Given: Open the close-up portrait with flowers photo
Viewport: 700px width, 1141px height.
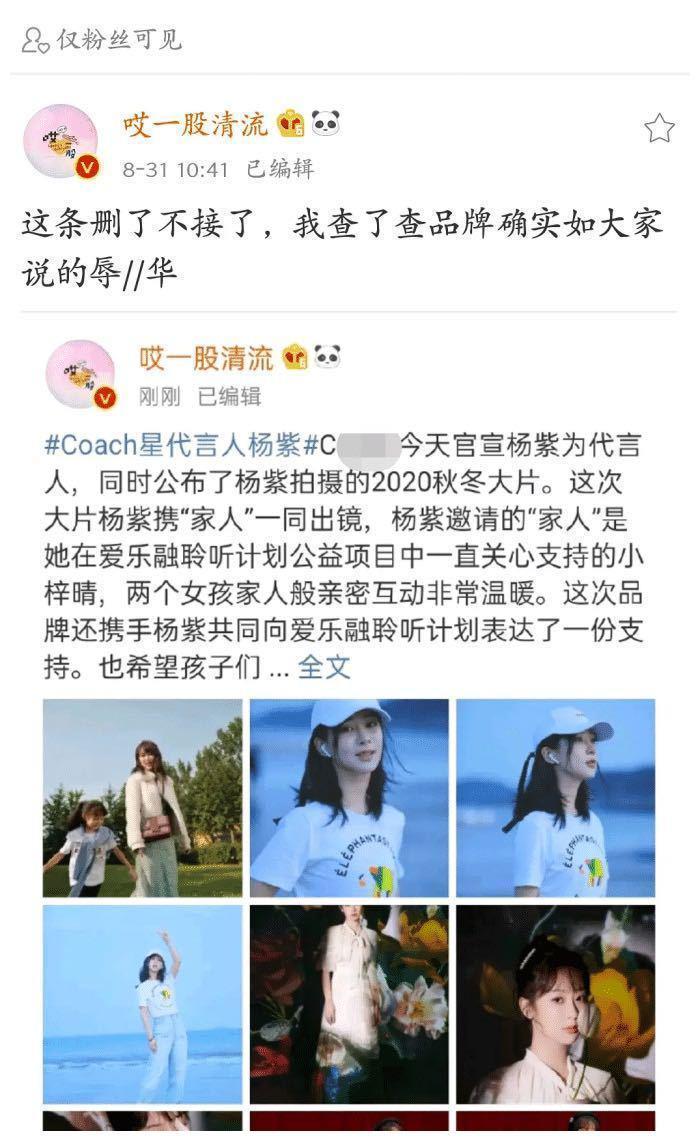Looking at the screenshot, I should tap(556, 1004).
